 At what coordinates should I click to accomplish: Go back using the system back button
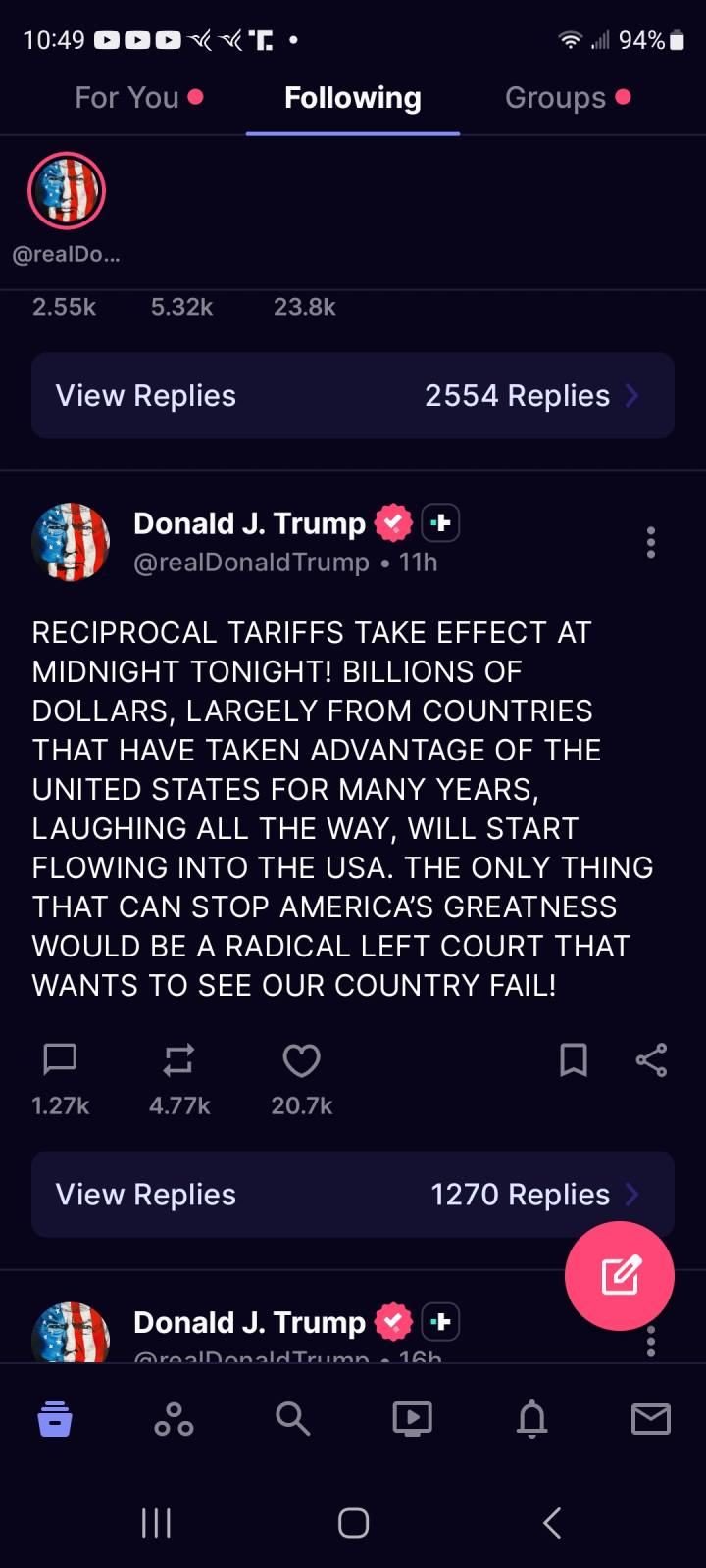552,1523
